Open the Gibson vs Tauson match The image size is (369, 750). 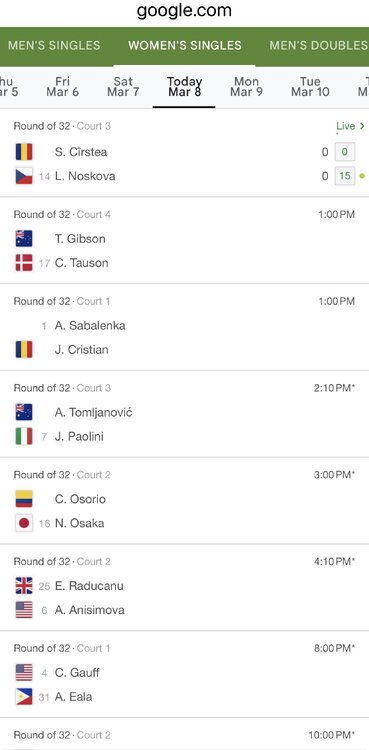184,240
